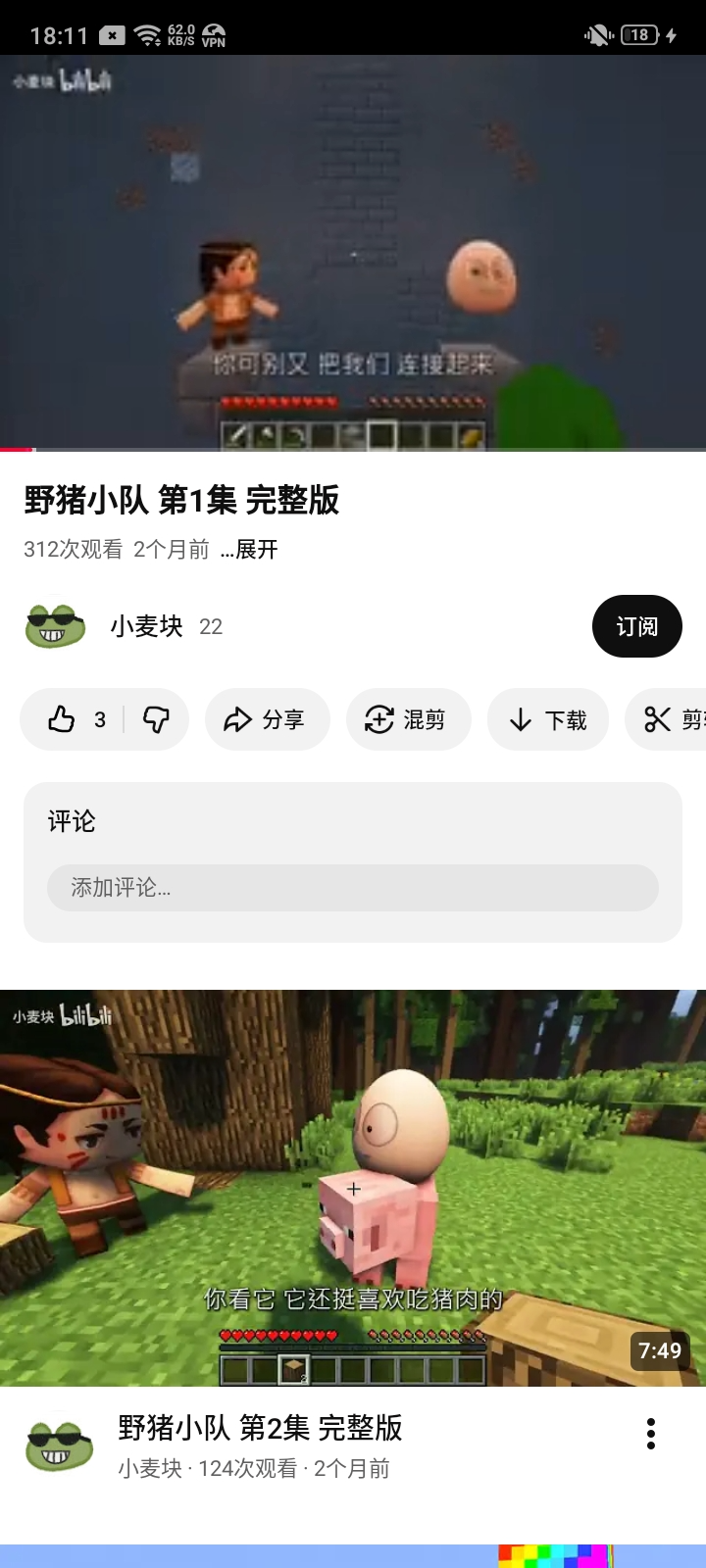Screen dimensions: 706x1568
Task: Download the video with 下载
Action: 549,720
